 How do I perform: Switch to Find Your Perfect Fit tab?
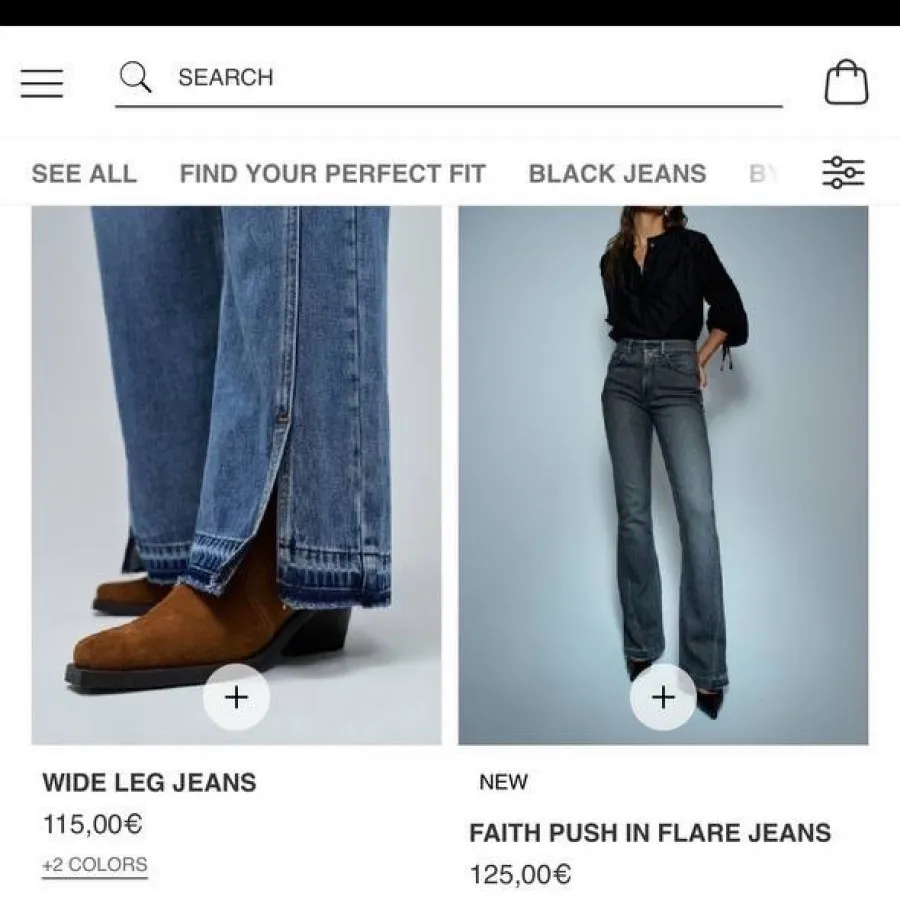[332, 173]
